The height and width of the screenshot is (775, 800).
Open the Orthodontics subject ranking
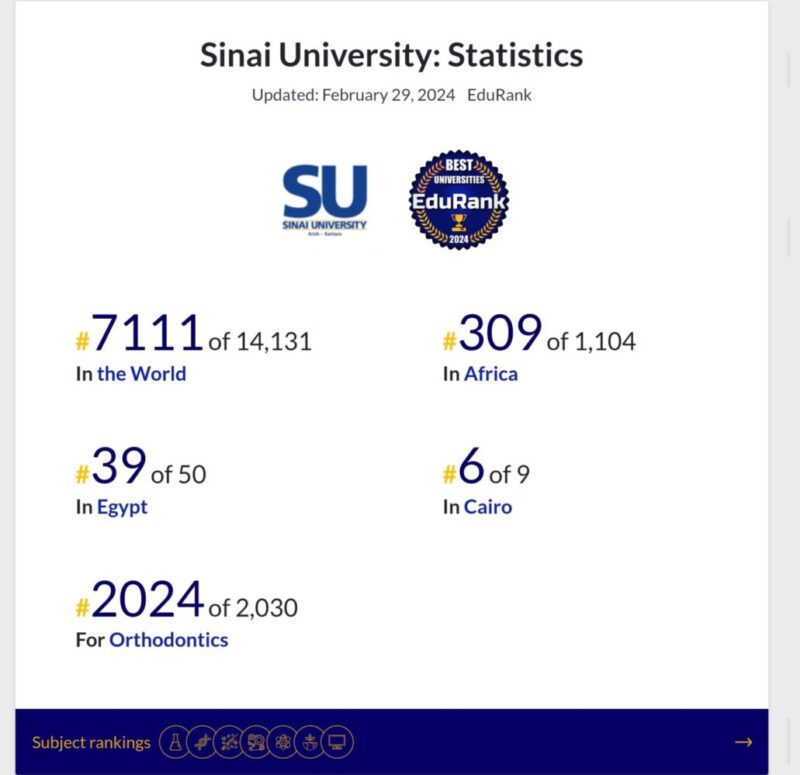[168, 639]
